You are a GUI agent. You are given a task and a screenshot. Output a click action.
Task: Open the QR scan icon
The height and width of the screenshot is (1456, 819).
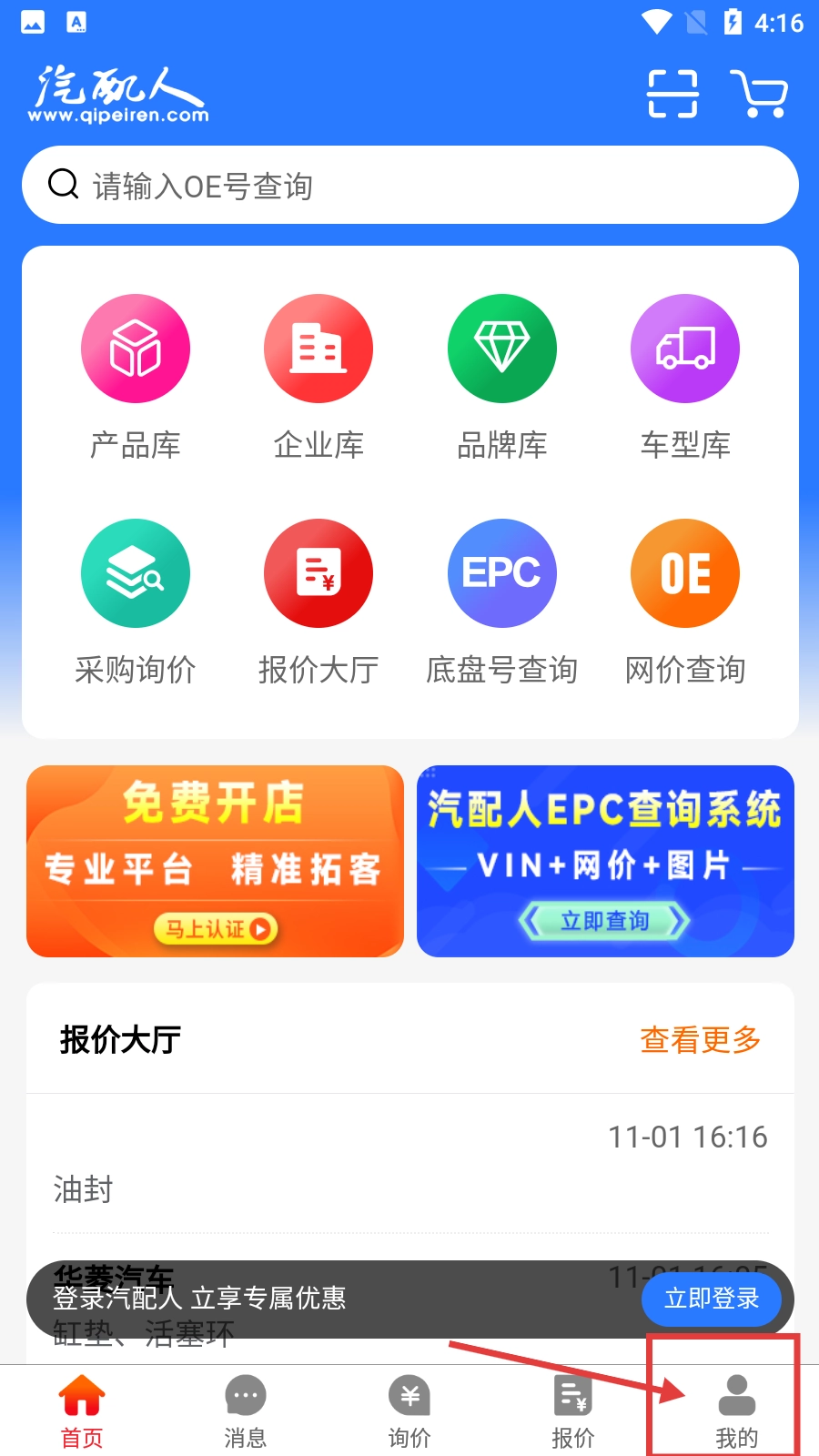pos(672,94)
